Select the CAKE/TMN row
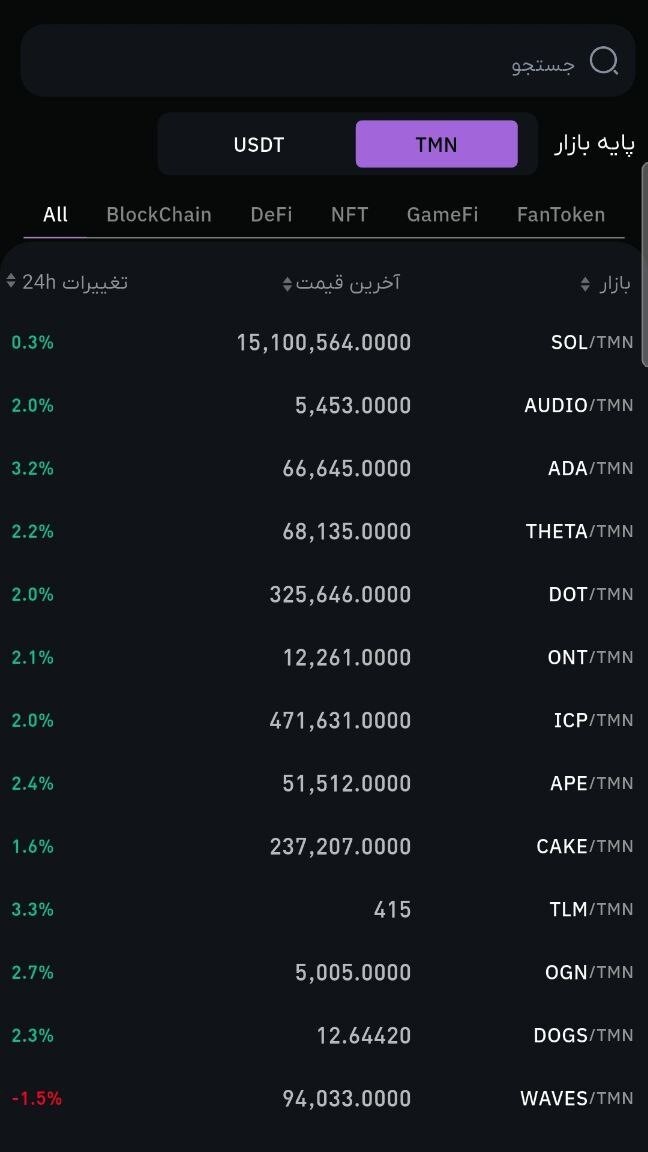 click(x=584, y=846)
